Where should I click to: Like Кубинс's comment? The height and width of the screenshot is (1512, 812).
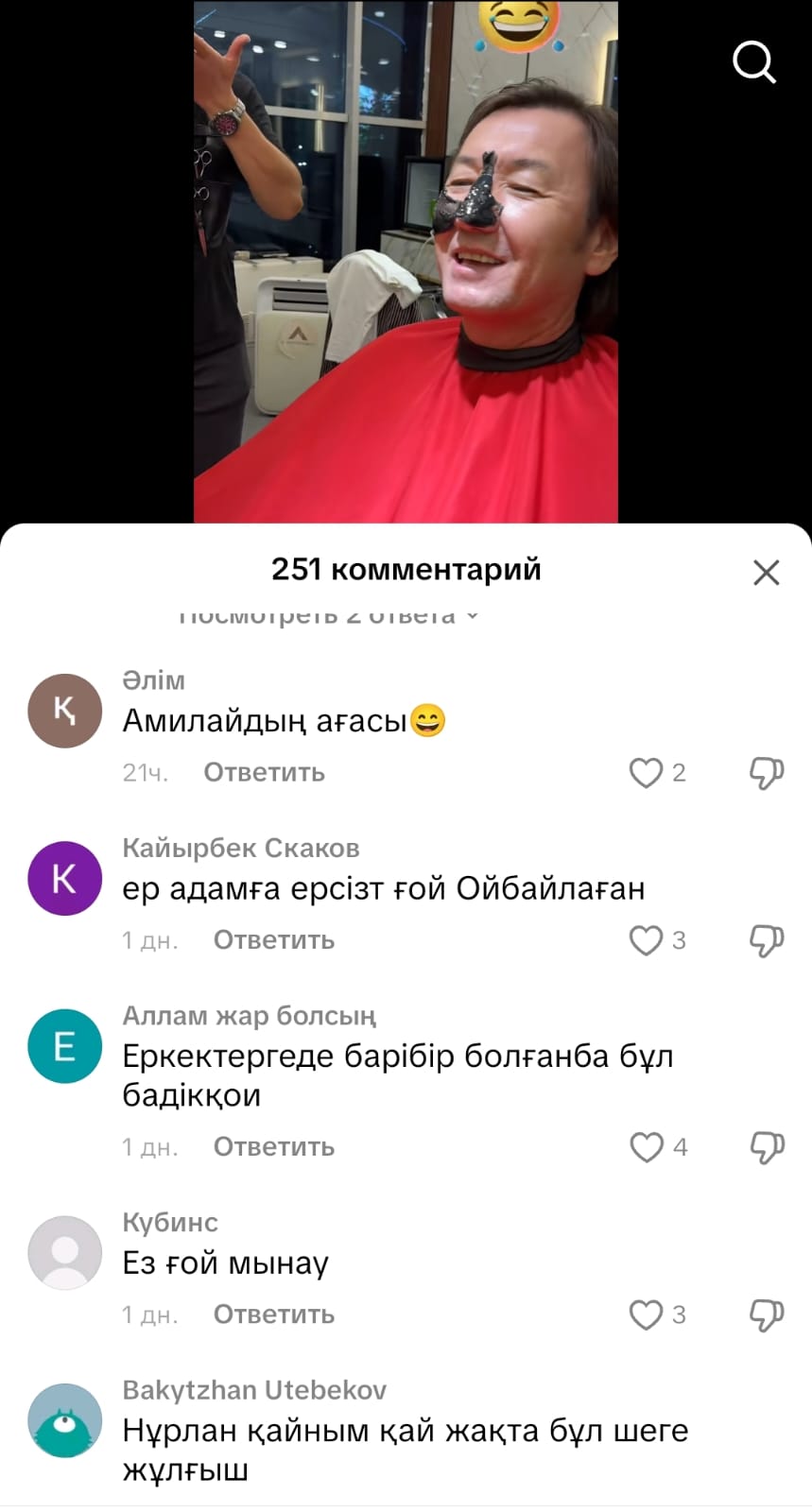647,1314
